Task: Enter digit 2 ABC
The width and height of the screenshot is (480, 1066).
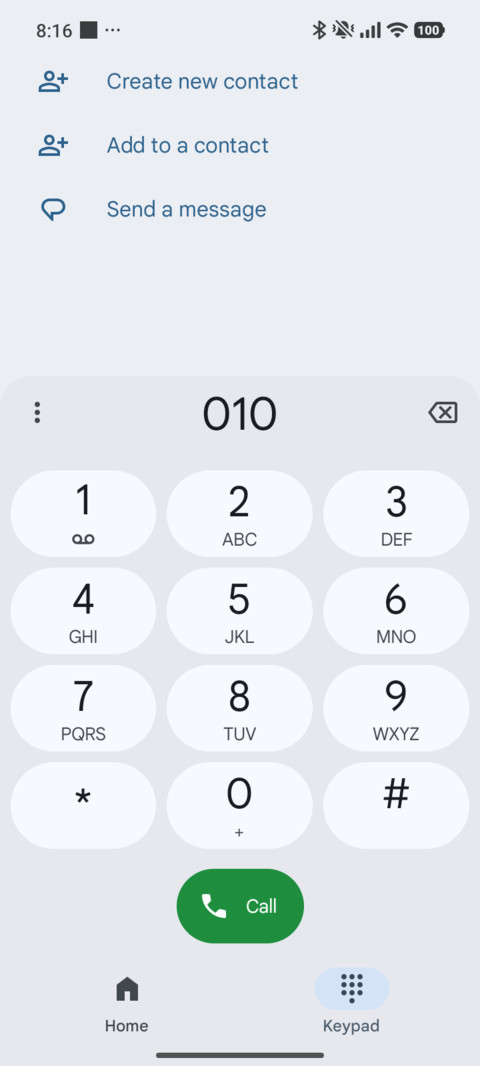Action: (239, 514)
